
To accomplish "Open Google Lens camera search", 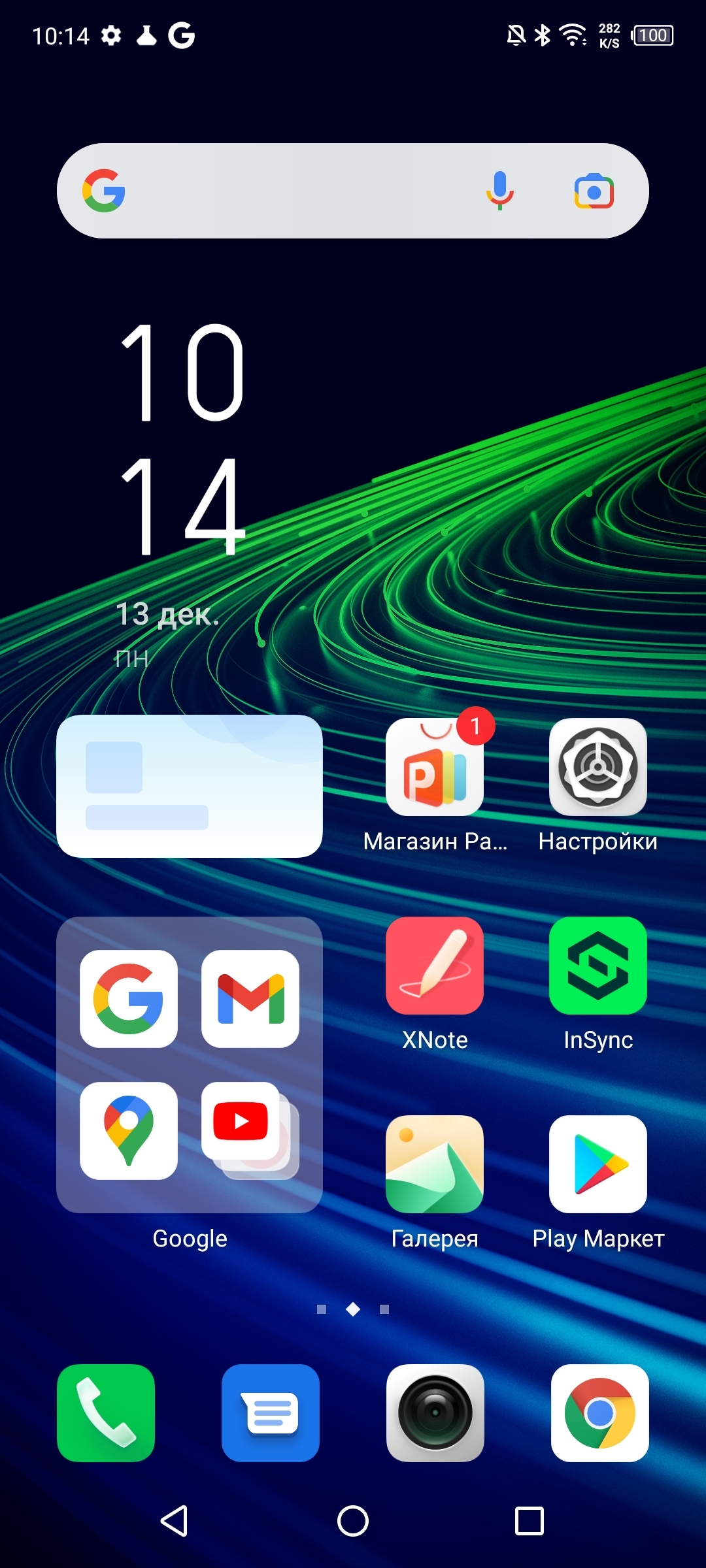I will [x=594, y=191].
